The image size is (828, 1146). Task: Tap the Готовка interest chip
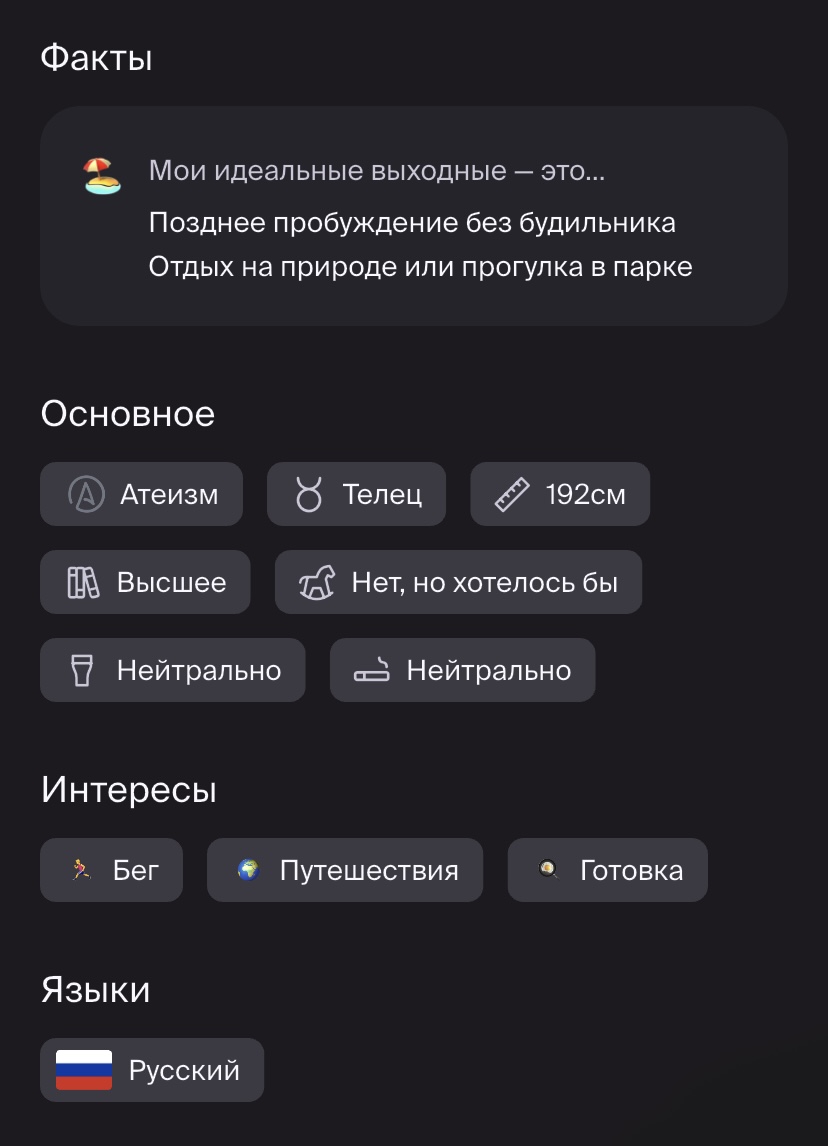[607, 870]
